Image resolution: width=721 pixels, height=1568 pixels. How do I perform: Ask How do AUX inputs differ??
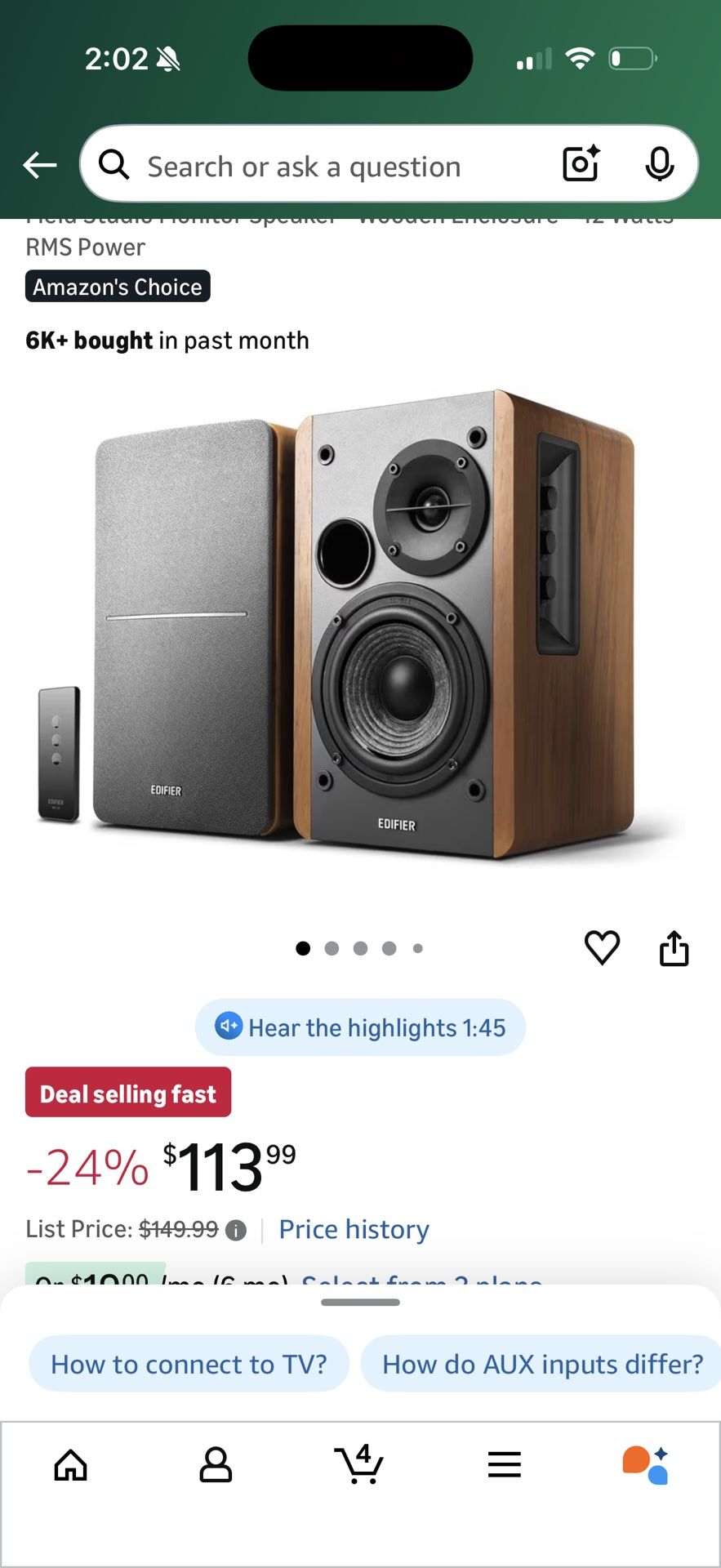coord(542,1364)
